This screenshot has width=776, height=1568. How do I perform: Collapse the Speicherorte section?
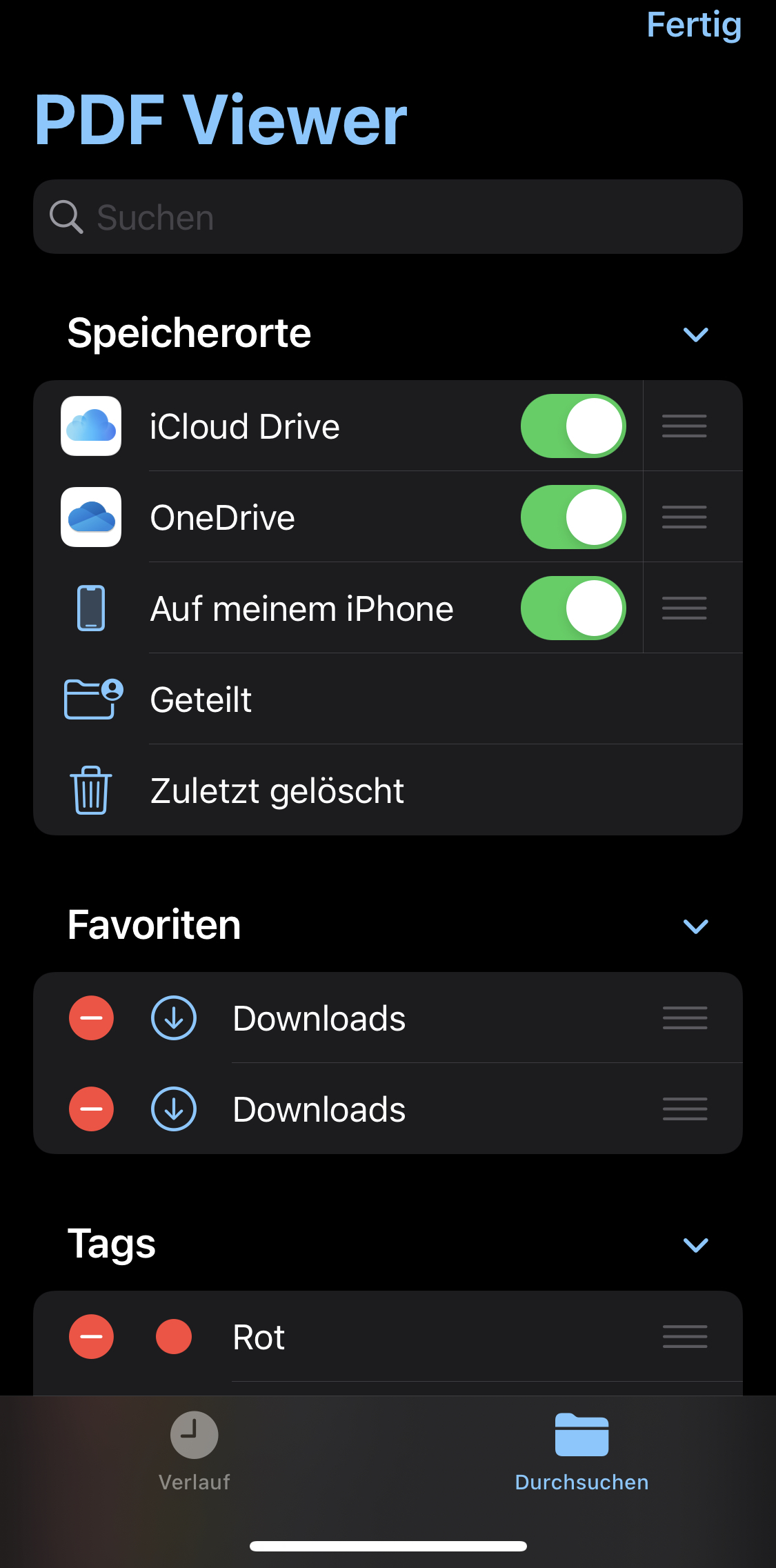tap(695, 335)
